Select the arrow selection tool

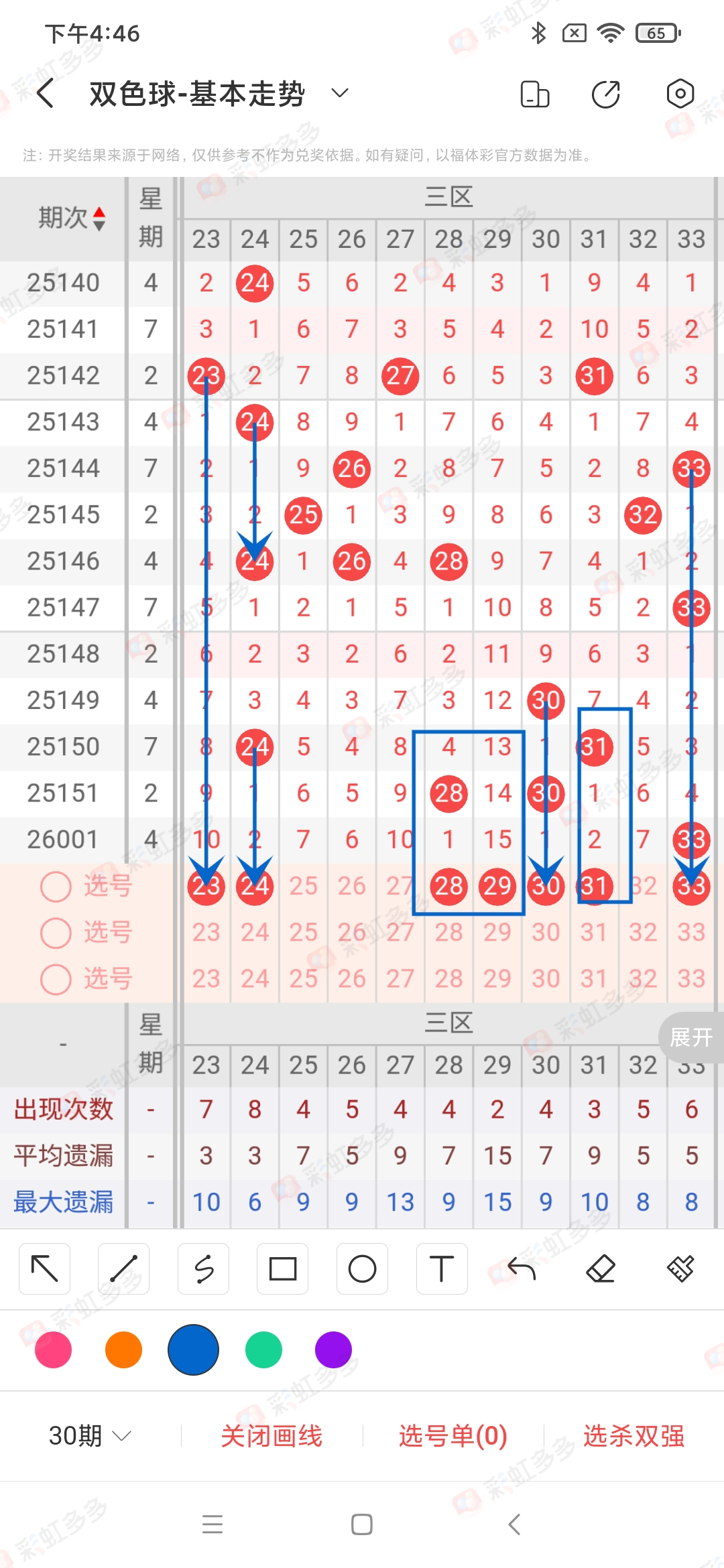[x=44, y=1268]
